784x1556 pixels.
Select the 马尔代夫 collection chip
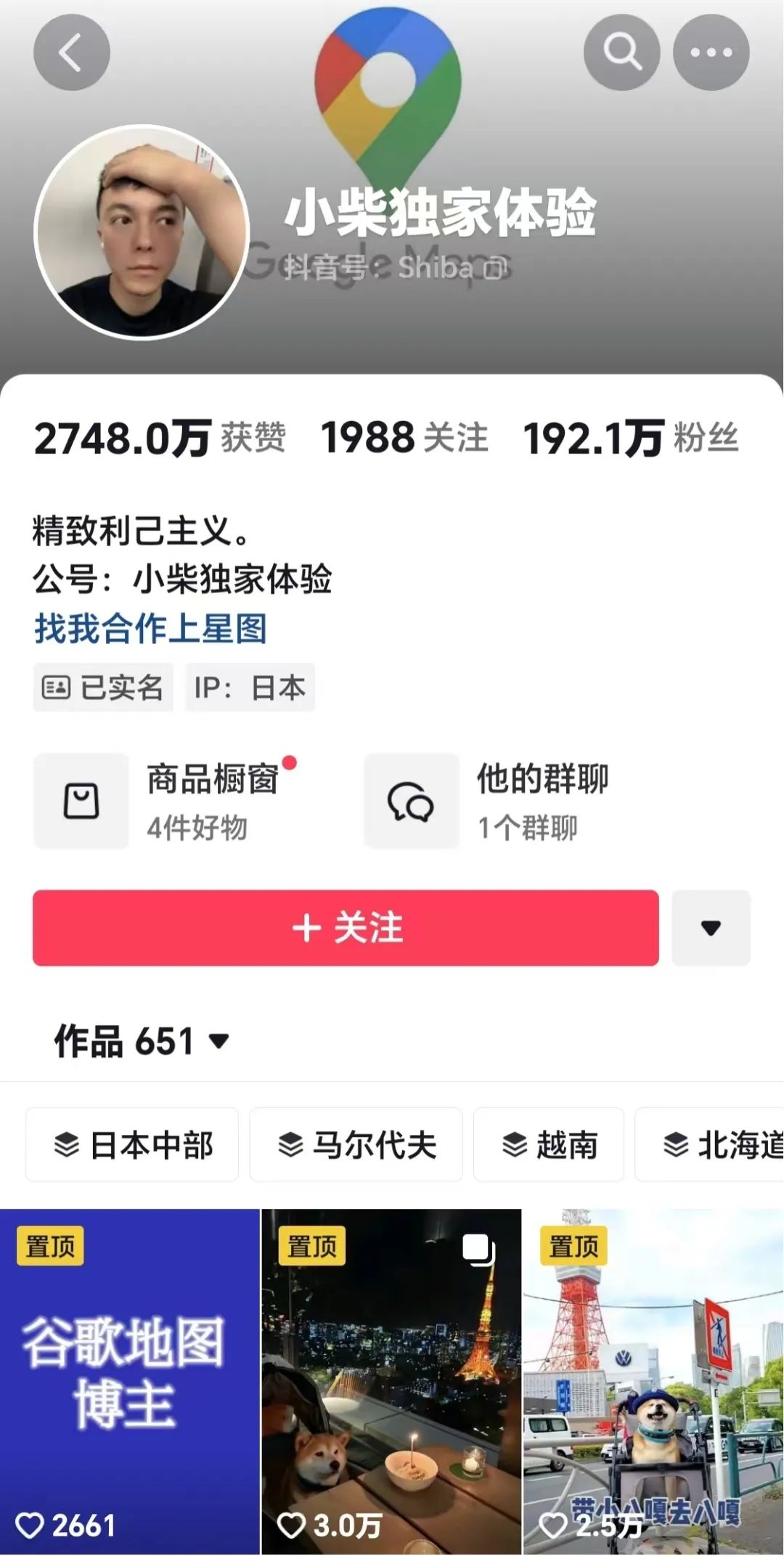click(356, 1144)
